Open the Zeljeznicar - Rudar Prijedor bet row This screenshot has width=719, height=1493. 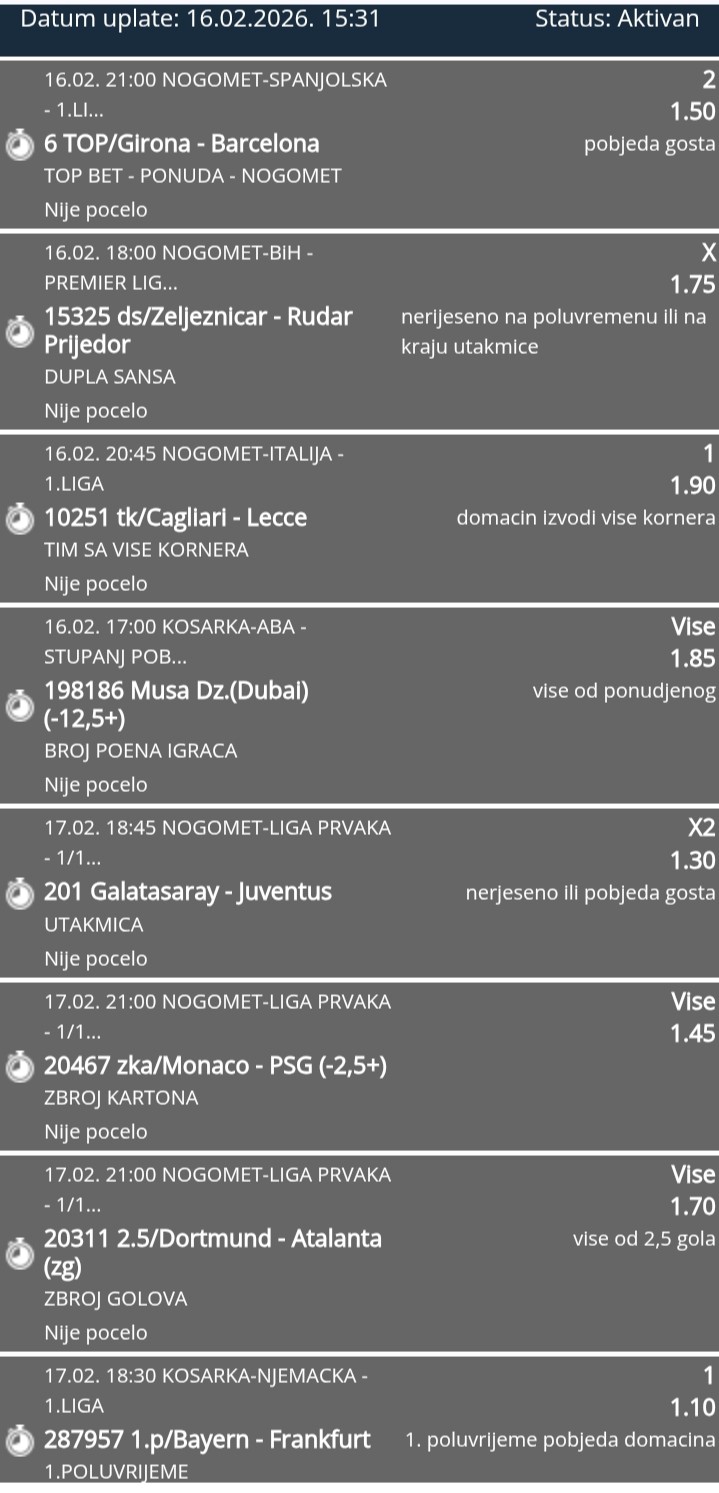click(x=198, y=330)
